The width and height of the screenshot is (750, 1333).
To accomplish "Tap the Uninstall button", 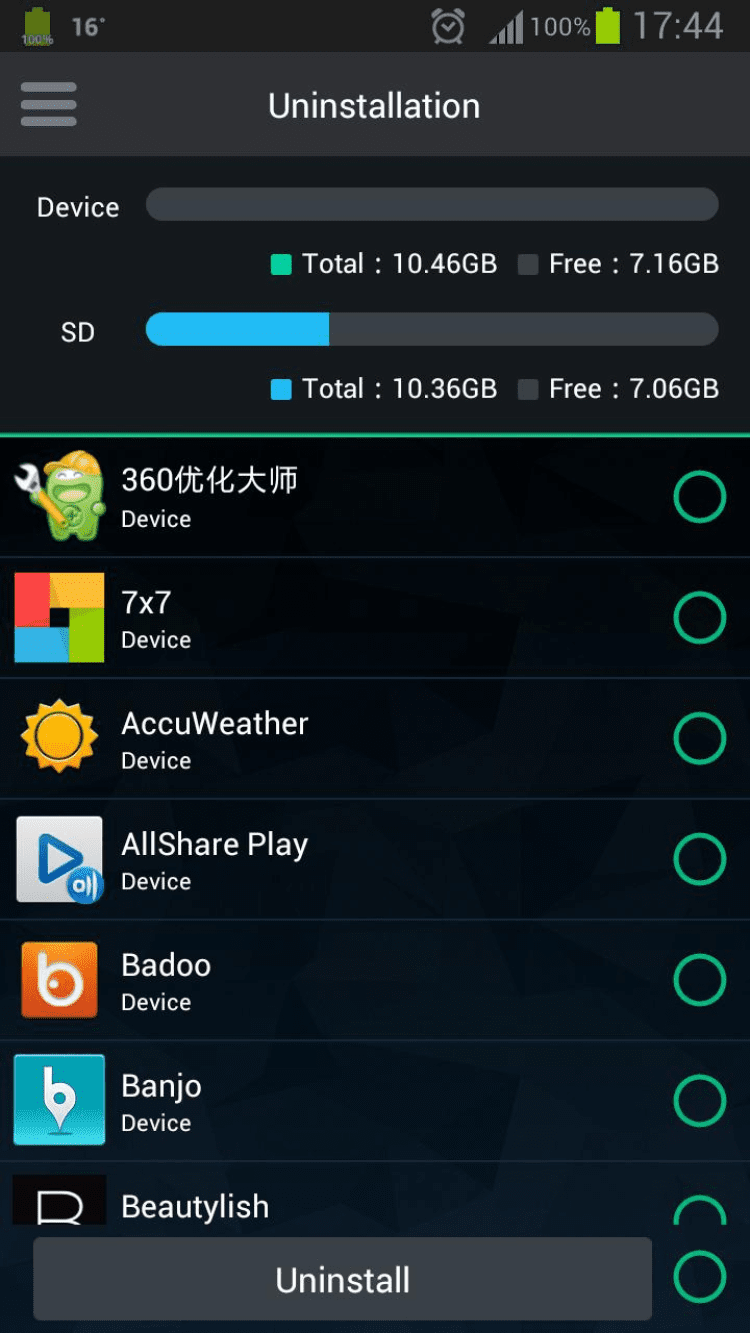I will click(342, 1279).
